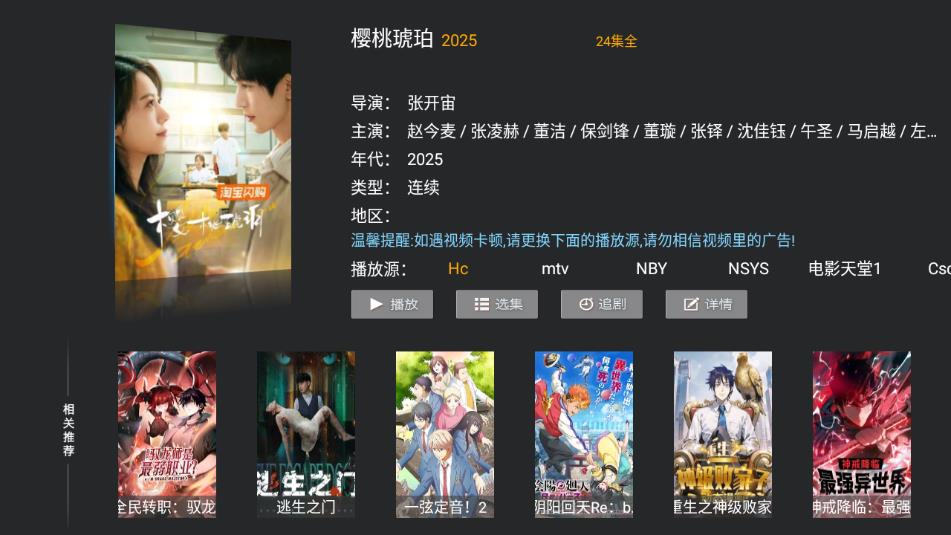Open recommended title 逃生之门
Image resolution: width=951 pixels, height=535 pixels.
306,434
